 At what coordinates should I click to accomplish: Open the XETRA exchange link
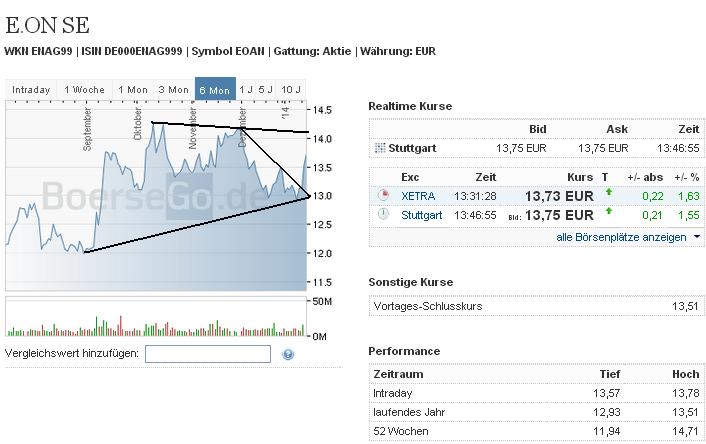point(418,195)
